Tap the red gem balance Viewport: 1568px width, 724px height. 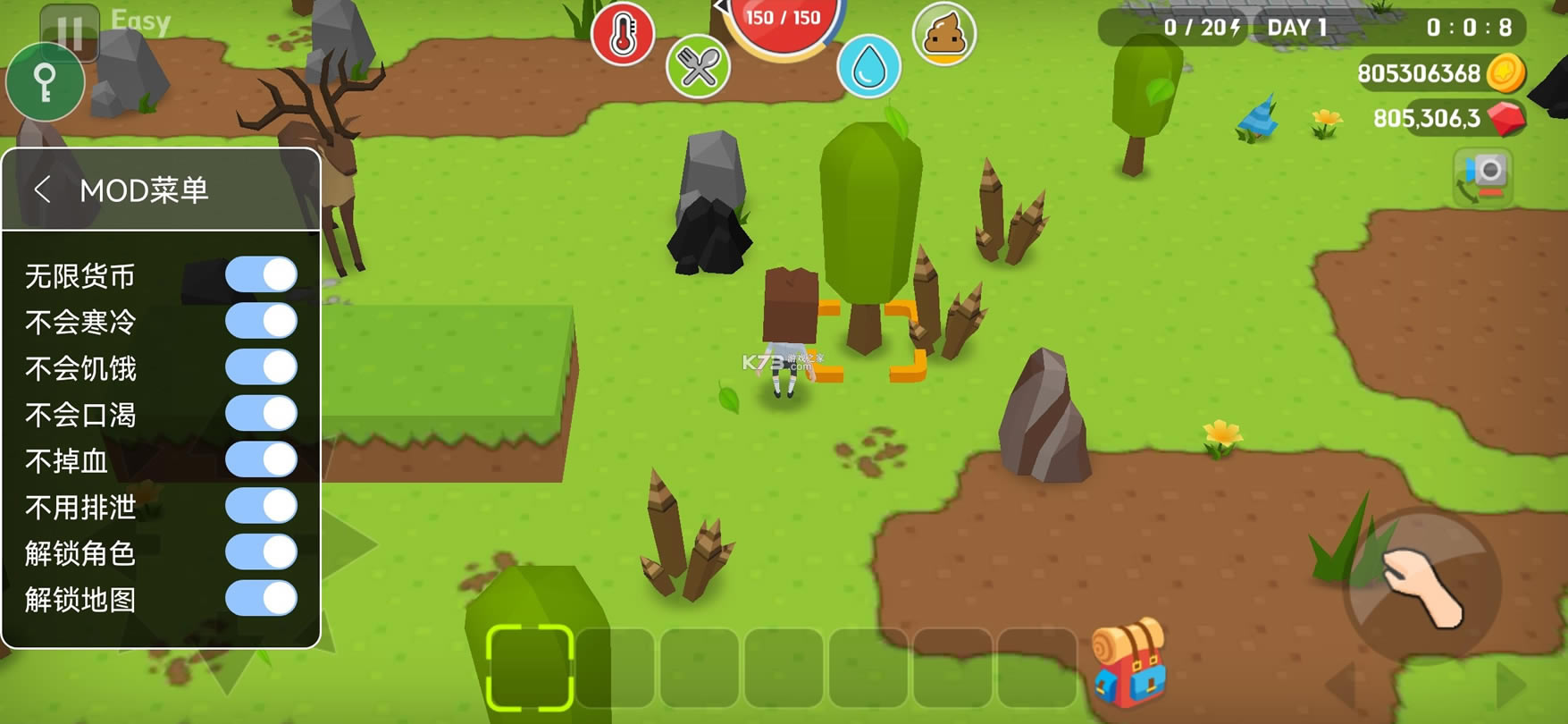click(1447, 118)
